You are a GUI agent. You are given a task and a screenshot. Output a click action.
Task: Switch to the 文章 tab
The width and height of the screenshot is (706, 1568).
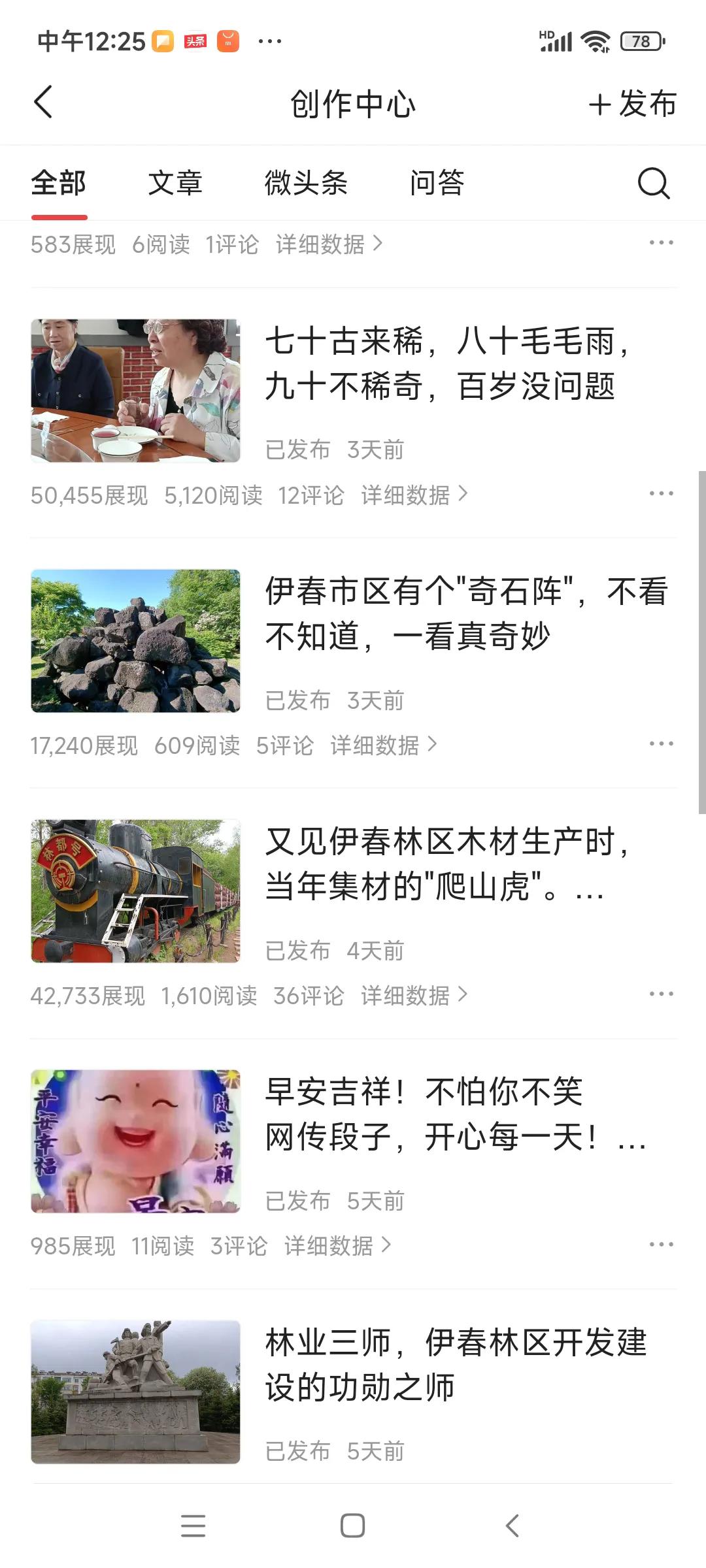[x=176, y=184]
